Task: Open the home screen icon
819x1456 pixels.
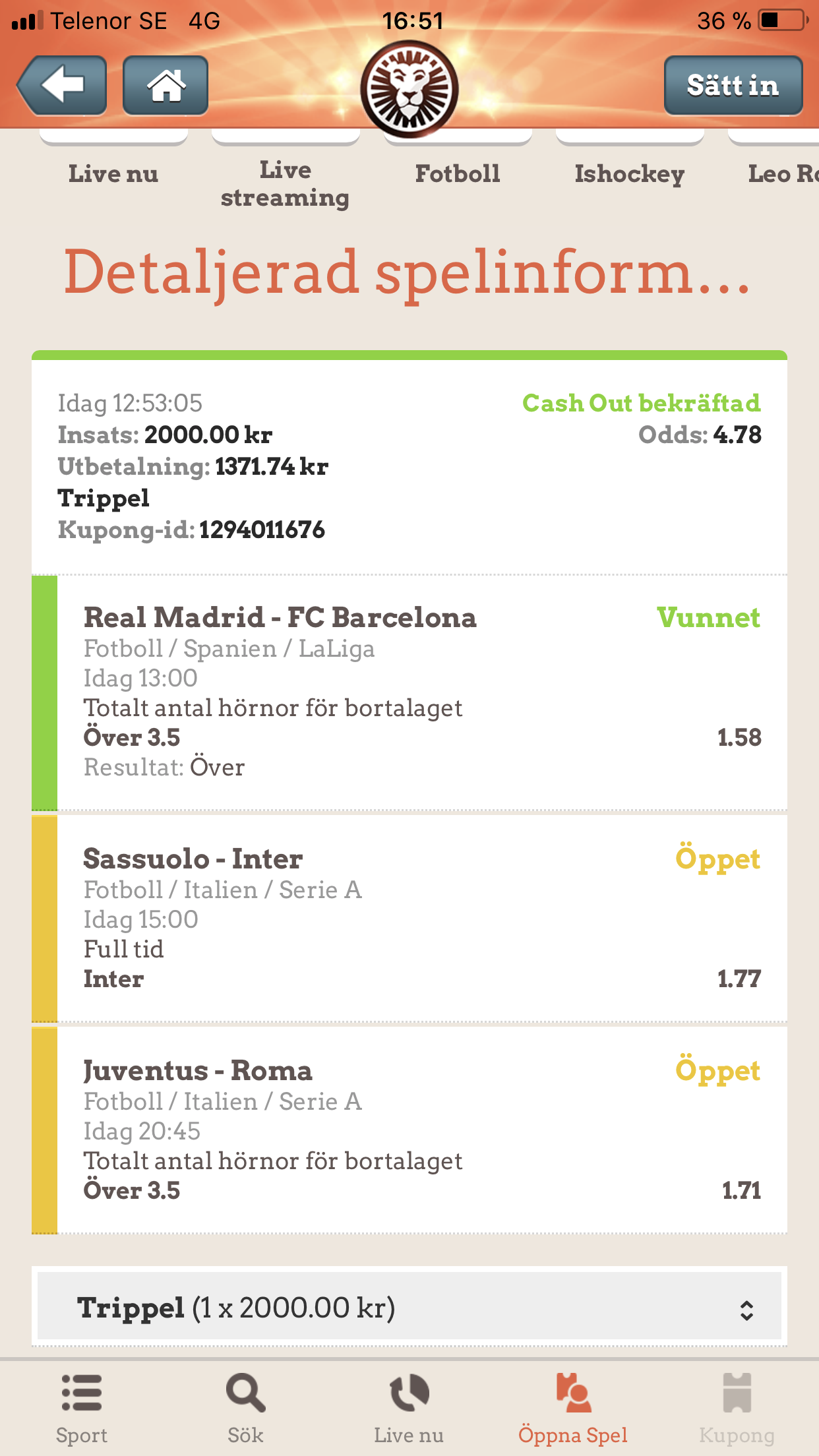Action: pos(166,86)
